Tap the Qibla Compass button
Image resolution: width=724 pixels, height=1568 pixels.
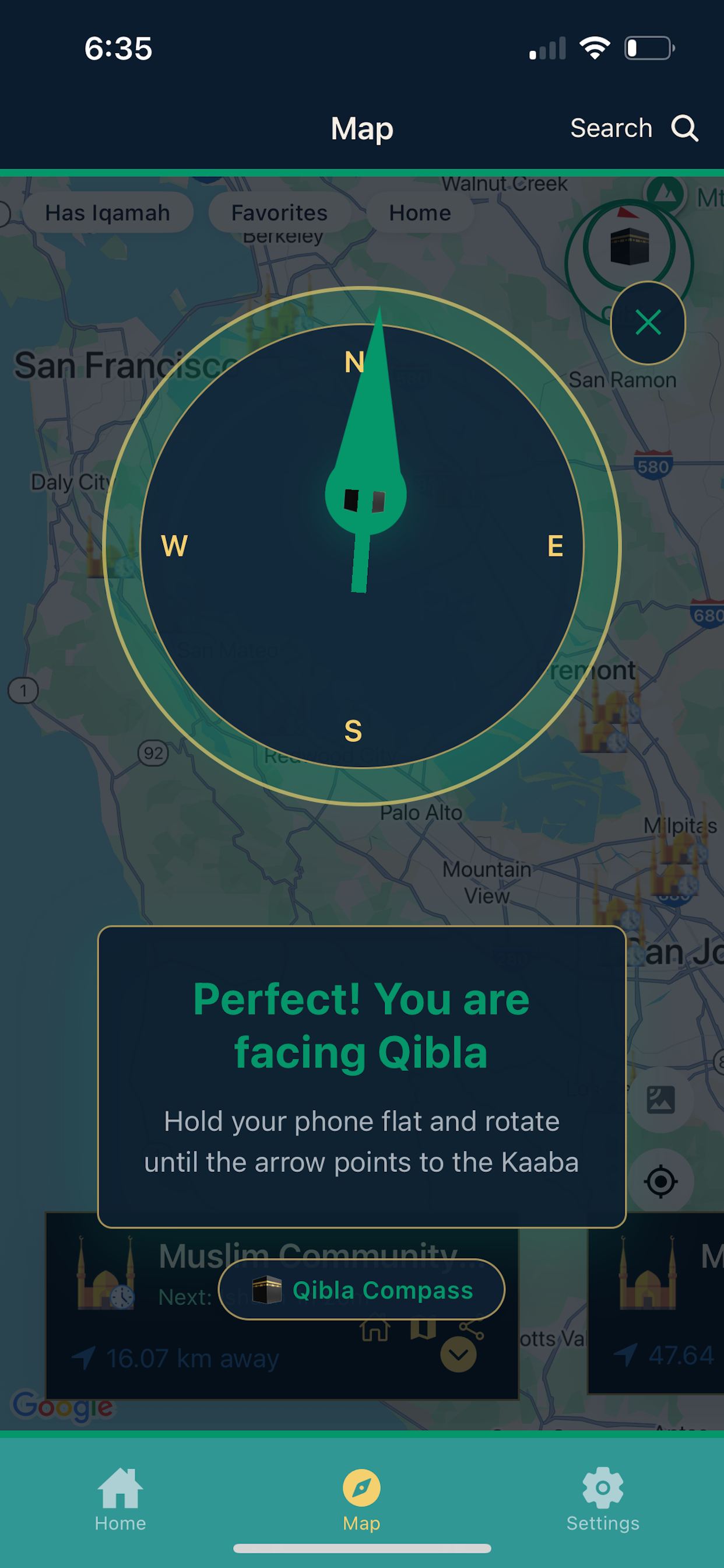[361, 1289]
